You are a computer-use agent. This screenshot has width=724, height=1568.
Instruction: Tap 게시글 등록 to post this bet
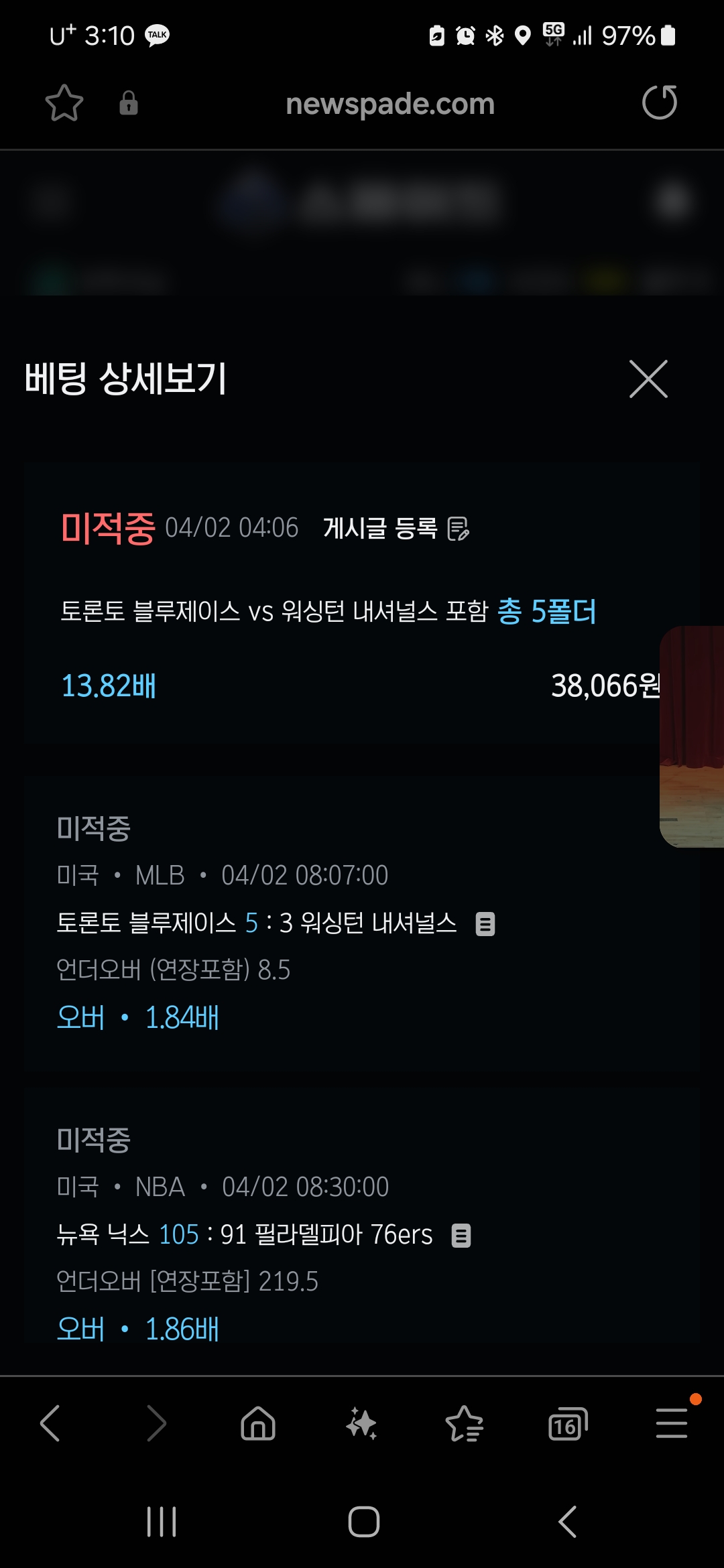(x=396, y=529)
